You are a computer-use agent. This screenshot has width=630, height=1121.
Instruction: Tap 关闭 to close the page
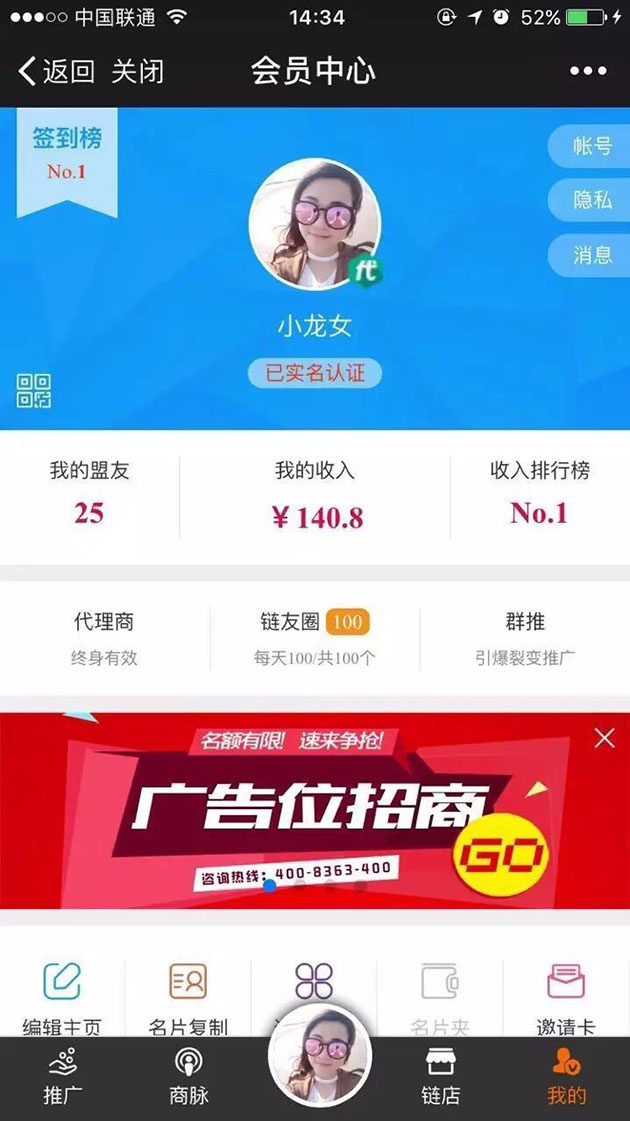[137, 71]
